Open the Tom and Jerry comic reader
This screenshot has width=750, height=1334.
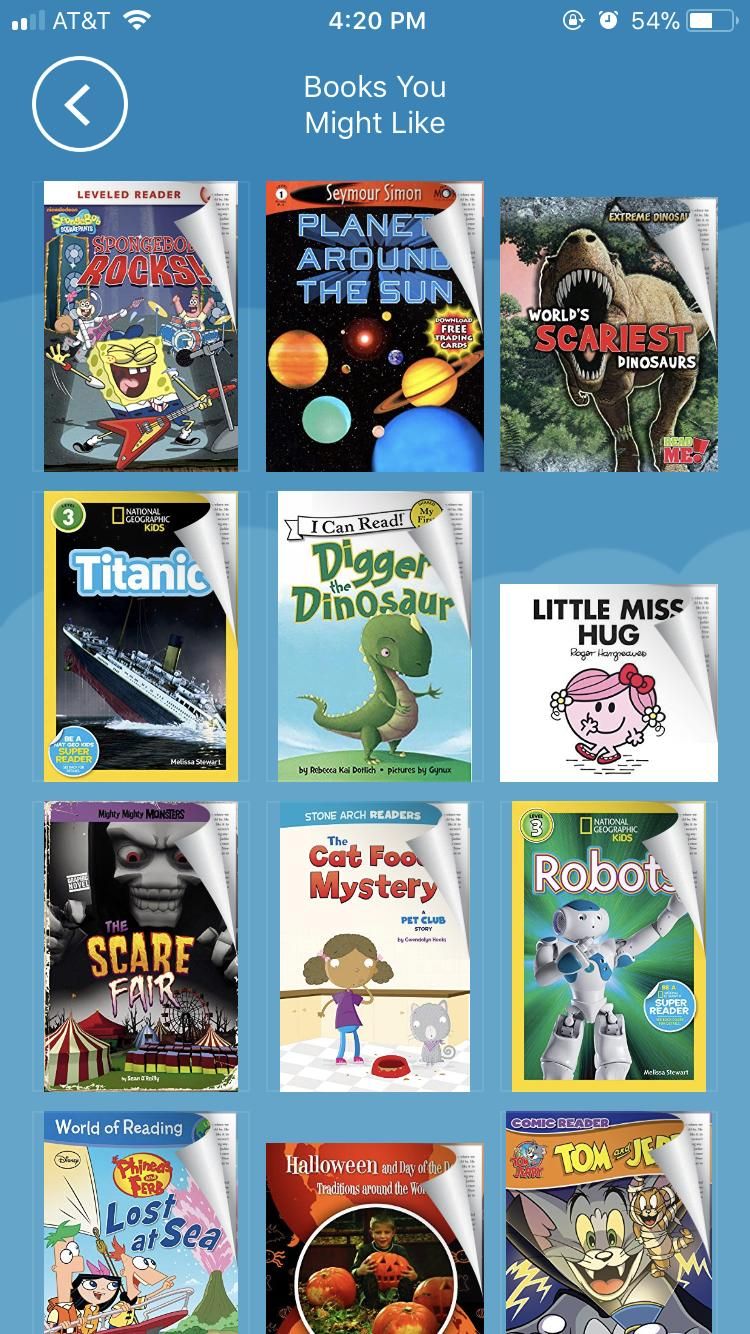tap(608, 1222)
